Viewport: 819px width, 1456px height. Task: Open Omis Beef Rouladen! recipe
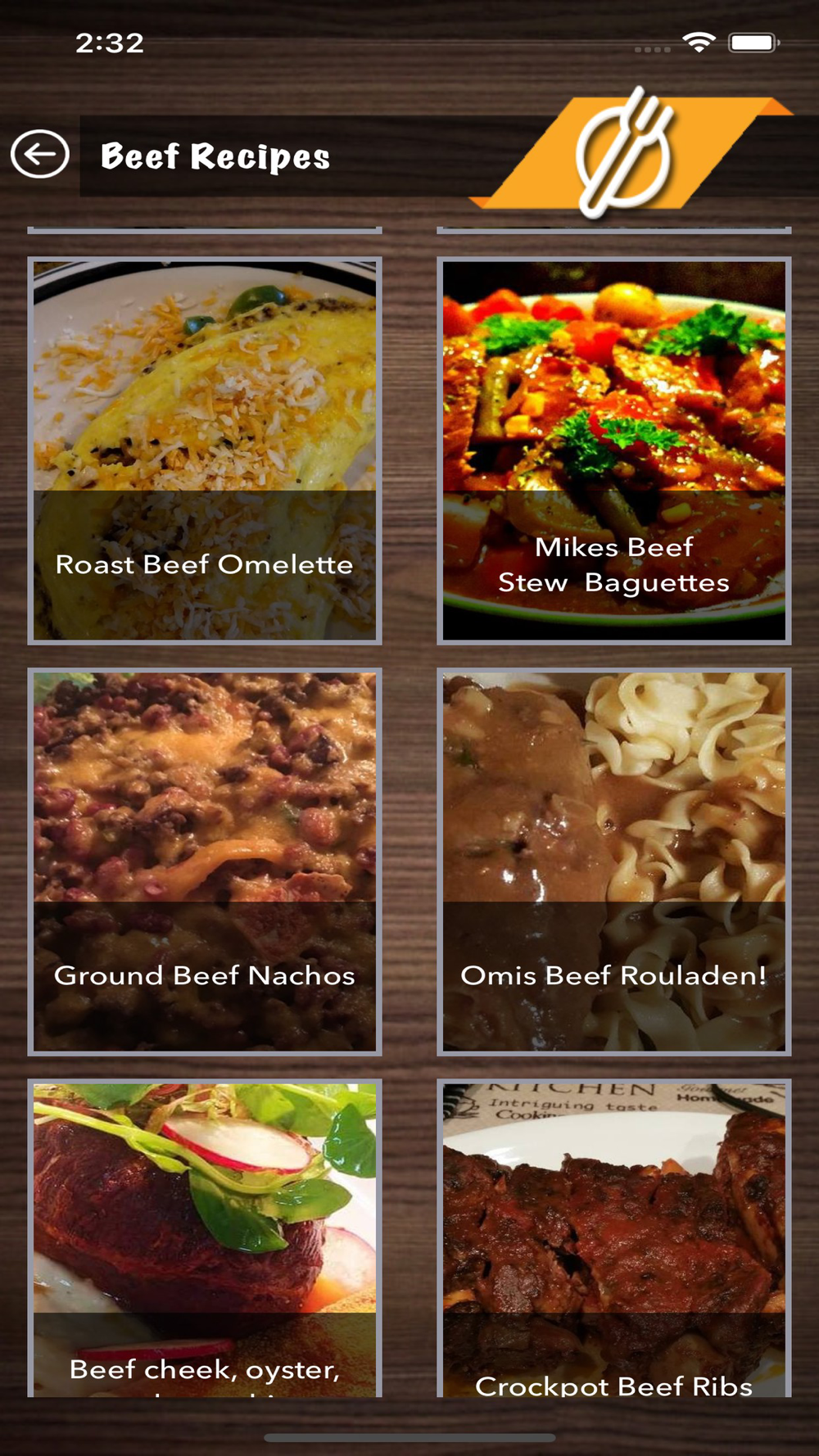614,861
